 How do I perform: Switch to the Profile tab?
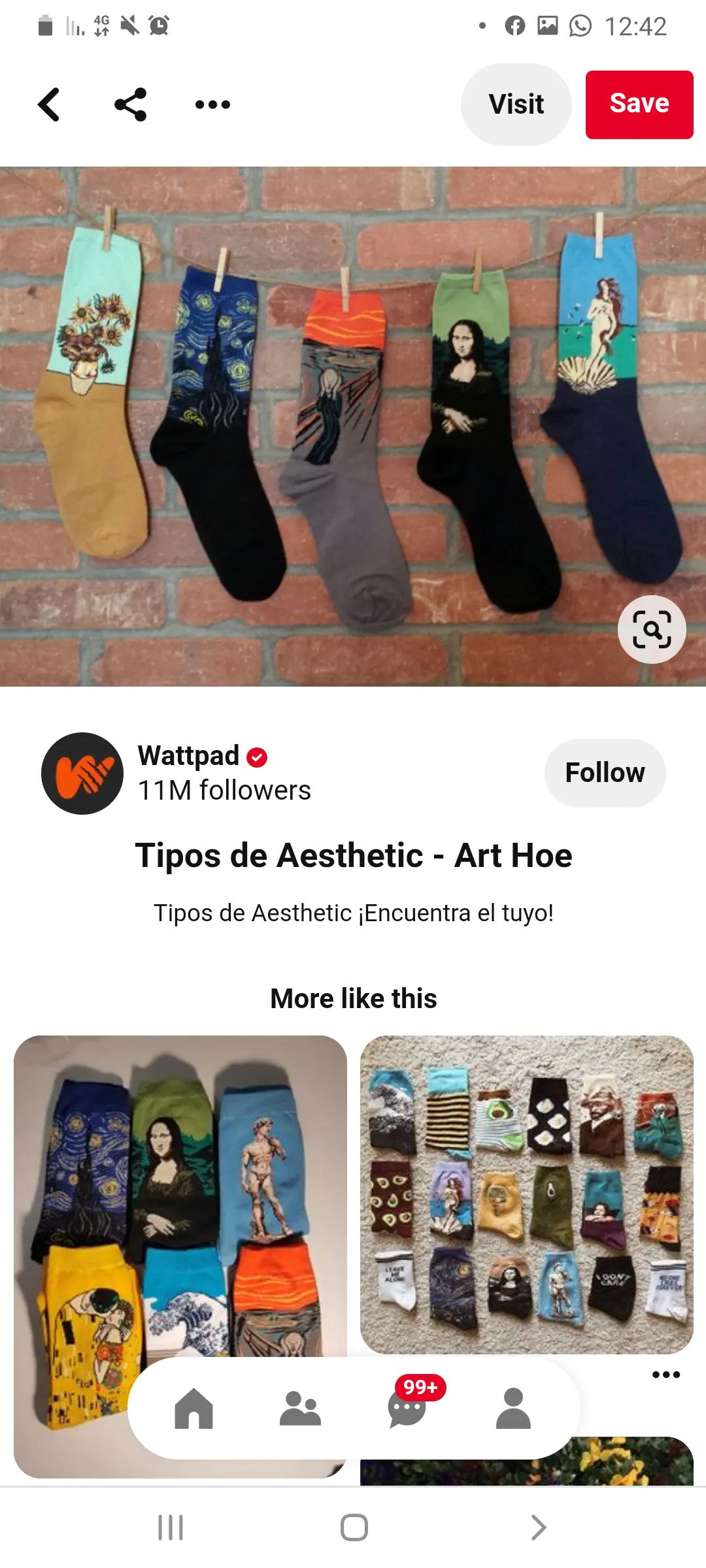(513, 1409)
